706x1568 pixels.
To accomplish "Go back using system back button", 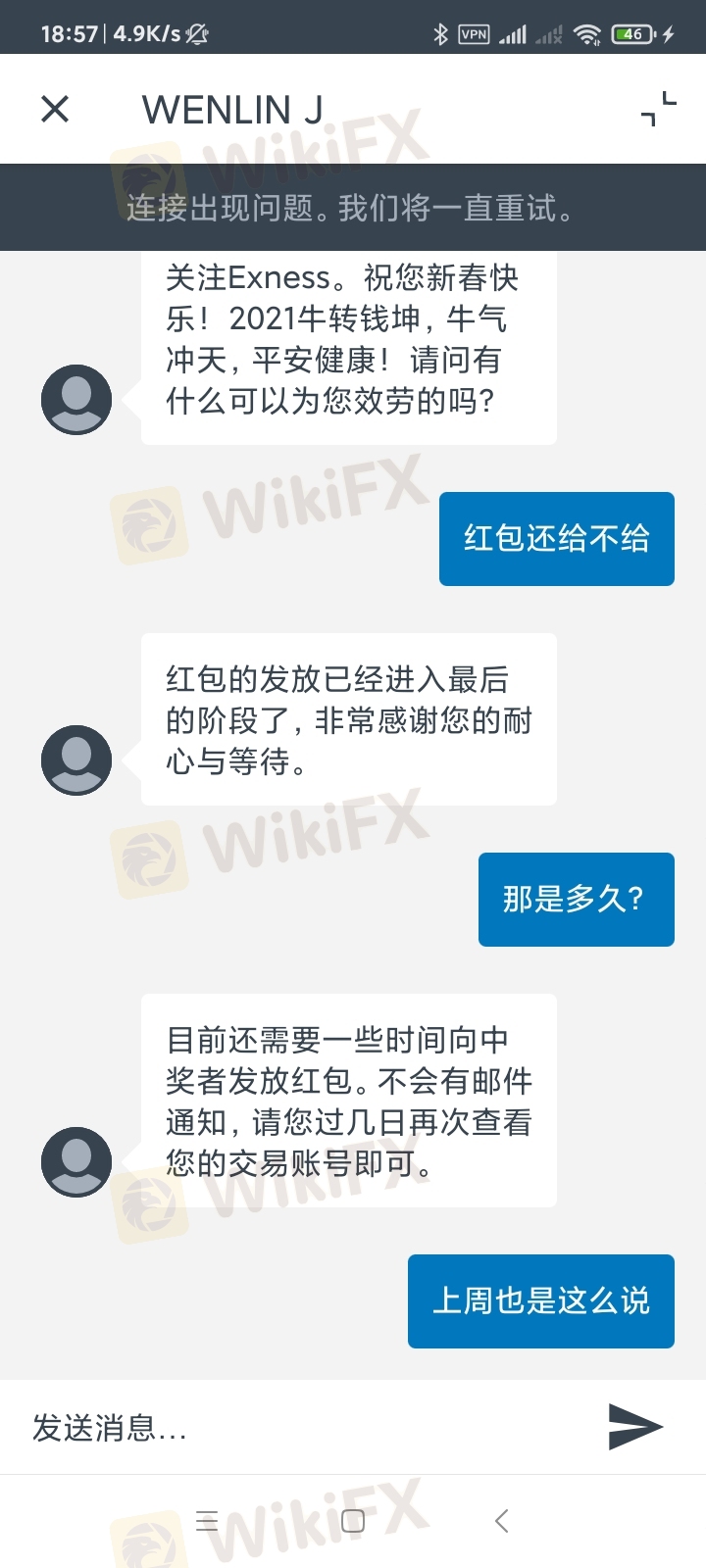I will tap(501, 1521).
